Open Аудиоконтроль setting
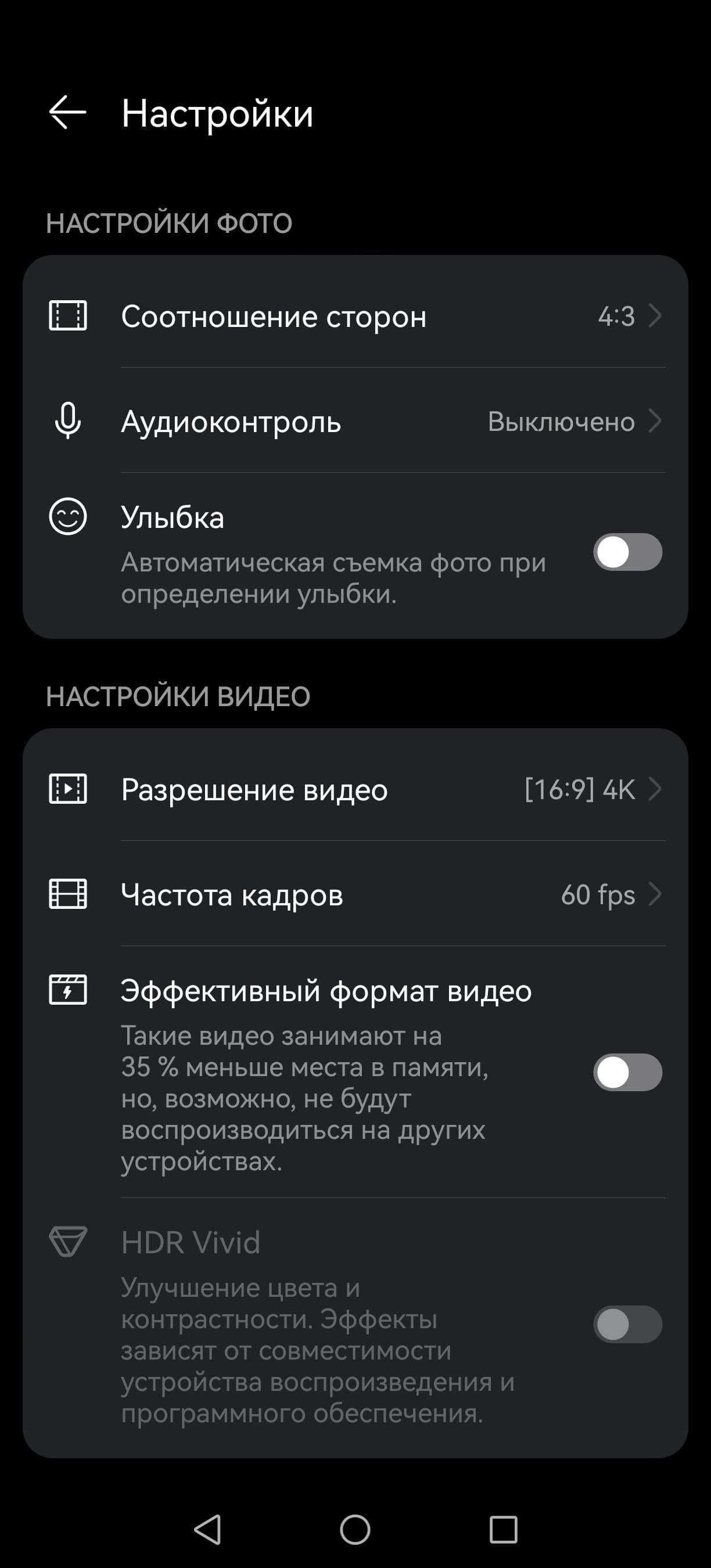Screen dimensions: 711x1568 pyautogui.click(x=355, y=421)
